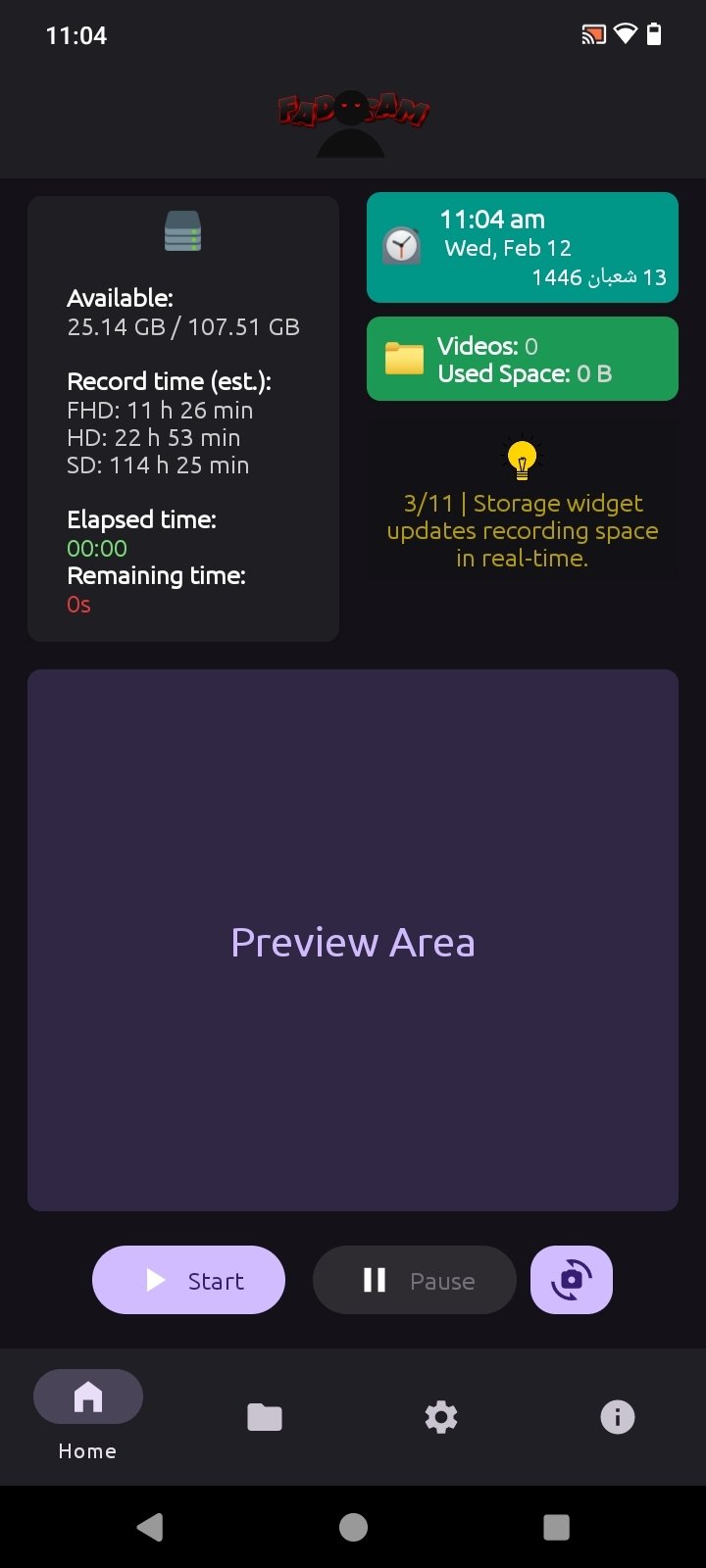Tap the Preview Area
706x1568 pixels.
pos(353,941)
